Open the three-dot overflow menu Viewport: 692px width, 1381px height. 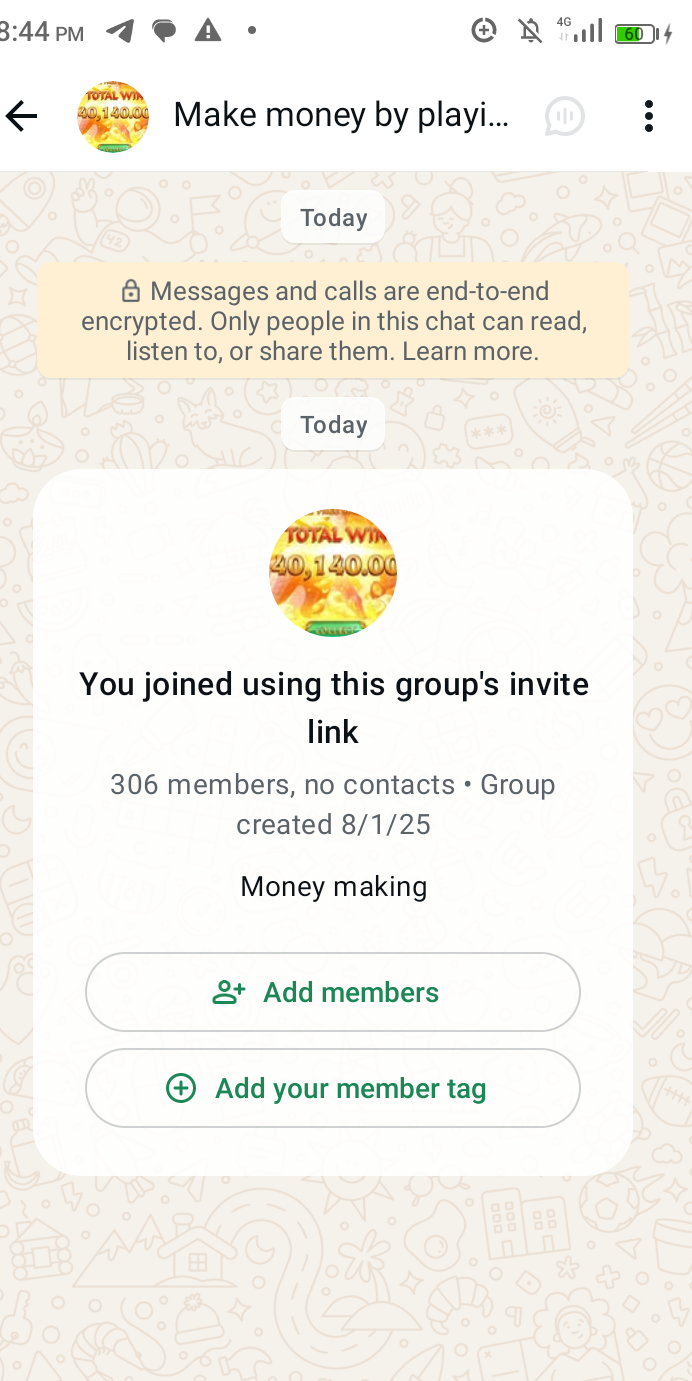click(649, 117)
